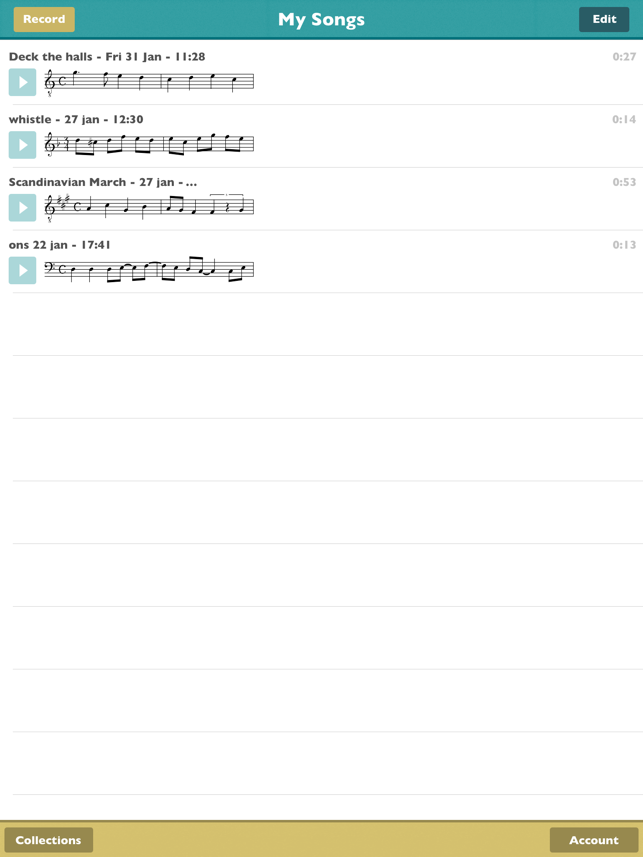Image resolution: width=643 pixels, height=857 pixels.
Task: Play the ons 22 jan recording
Action: pyautogui.click(x=22, y=270)
